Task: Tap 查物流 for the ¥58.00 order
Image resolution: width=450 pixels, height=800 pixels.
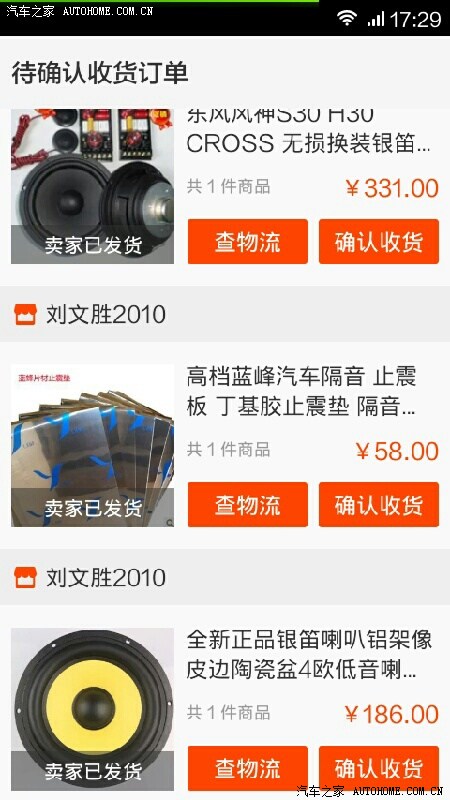Action: 247,505
